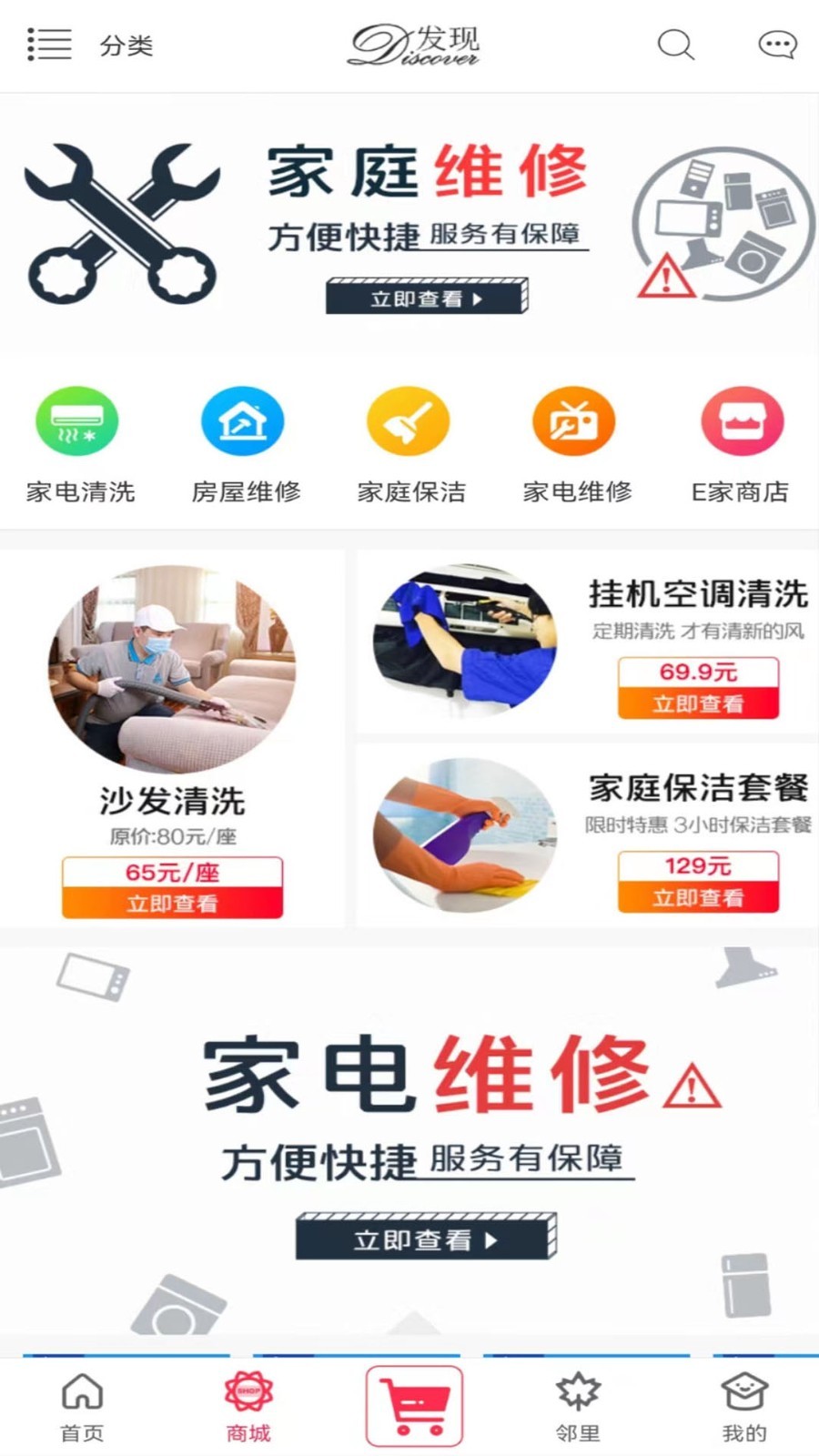This screenshot has width=819, height=1456.
Task: Tap 立即查看 under the 家电维修 banner
Action: 424,1239
